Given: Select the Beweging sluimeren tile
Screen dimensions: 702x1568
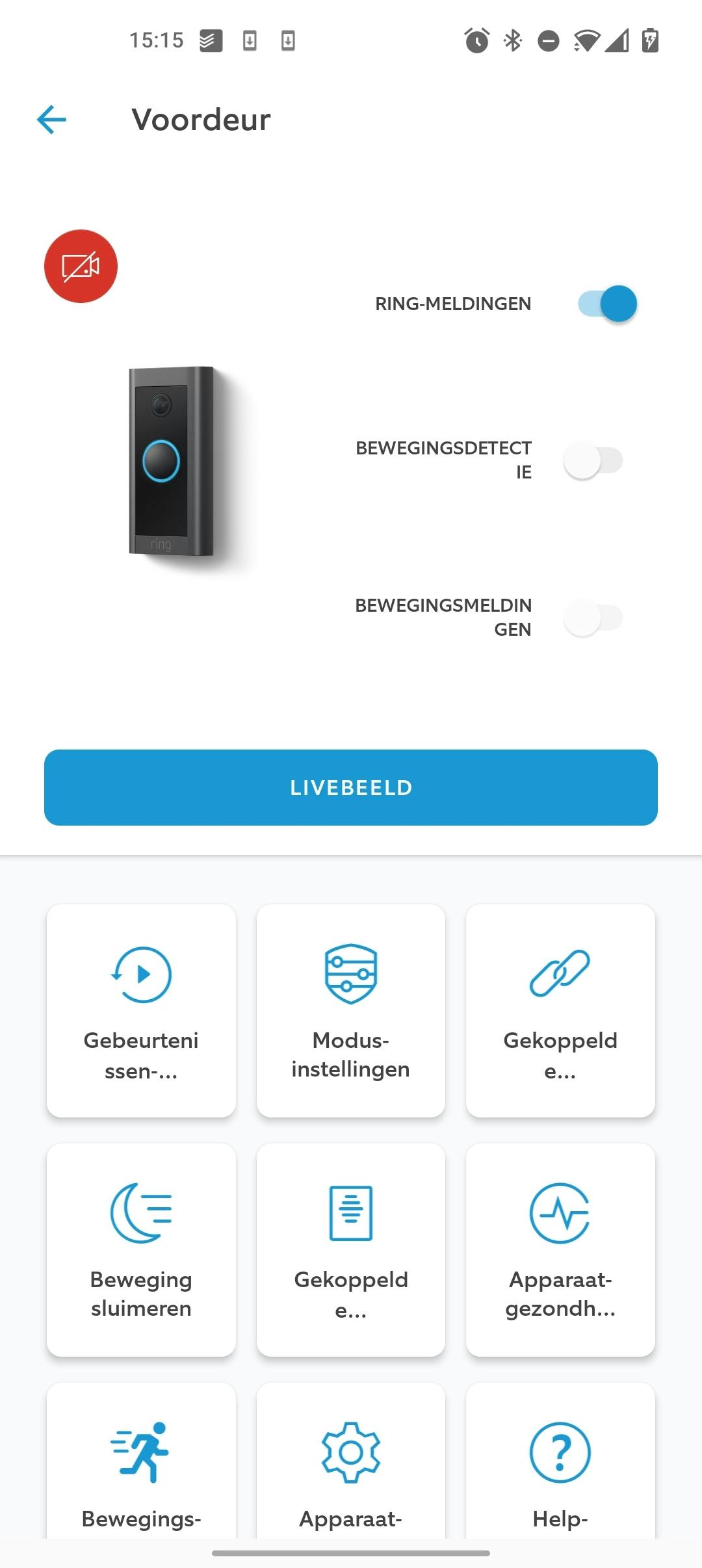Looking at the screenshot, I should (141, 1249).
